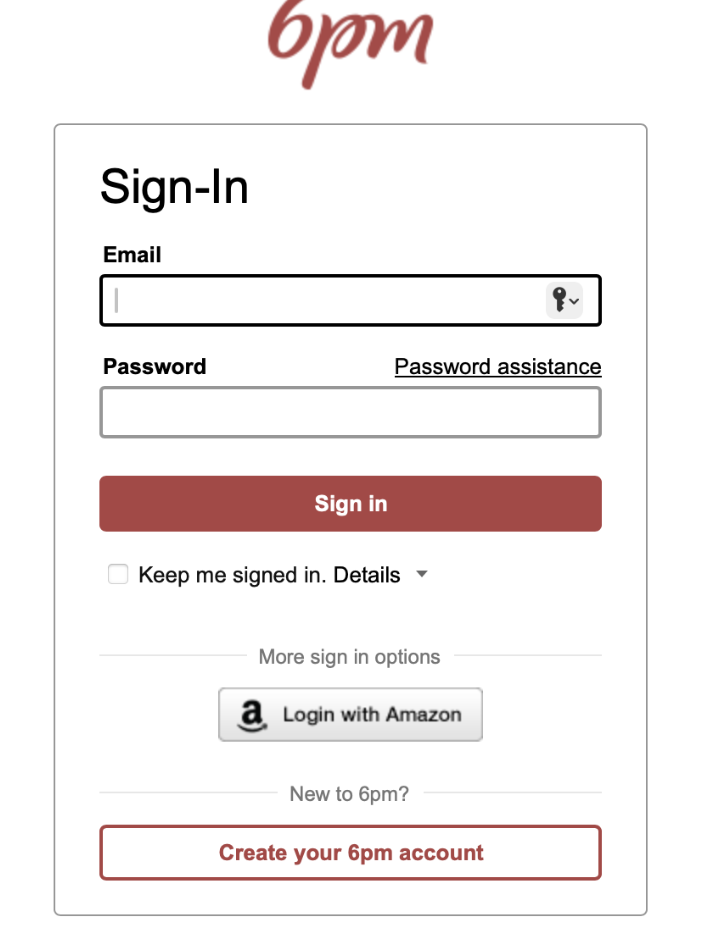
Task: Select Create your 6pm account
Action: pyautogui.click(x=350, y=853)
